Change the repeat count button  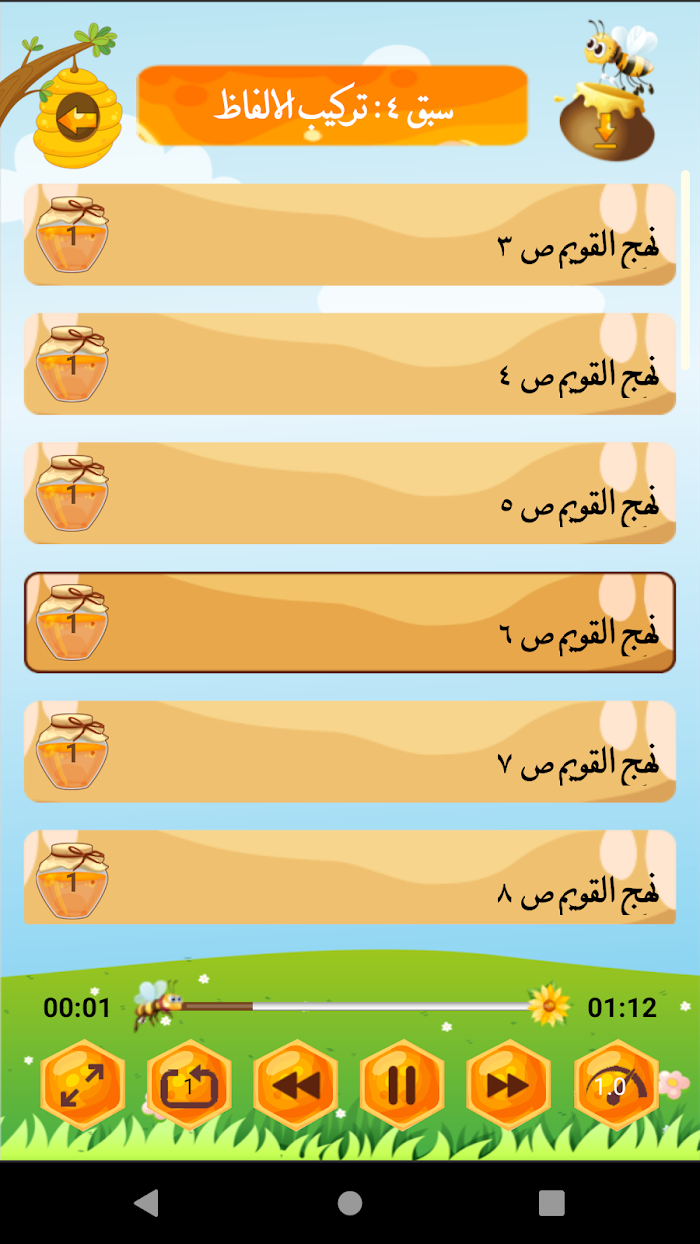[189, 1085]
